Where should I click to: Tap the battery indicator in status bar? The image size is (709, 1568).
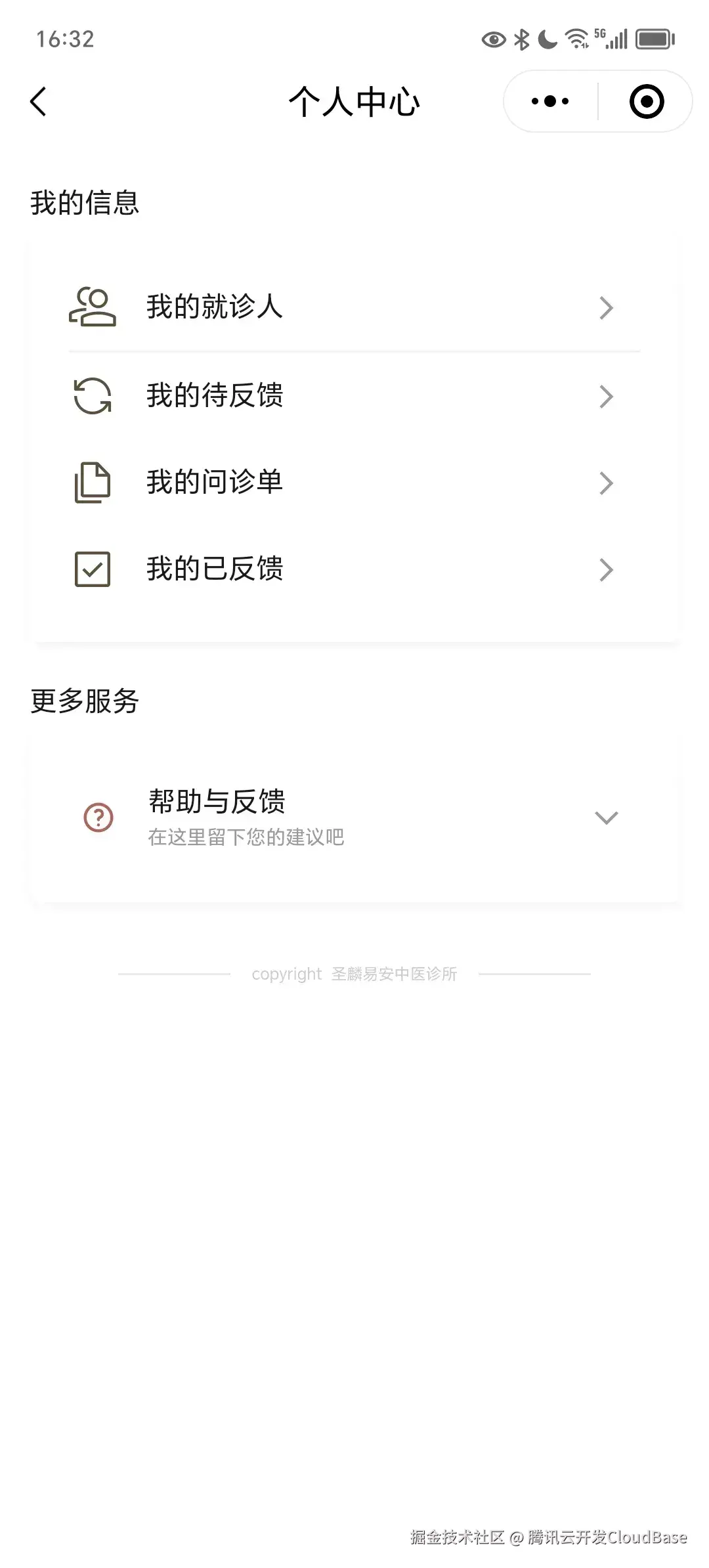(x=654, y=39)
